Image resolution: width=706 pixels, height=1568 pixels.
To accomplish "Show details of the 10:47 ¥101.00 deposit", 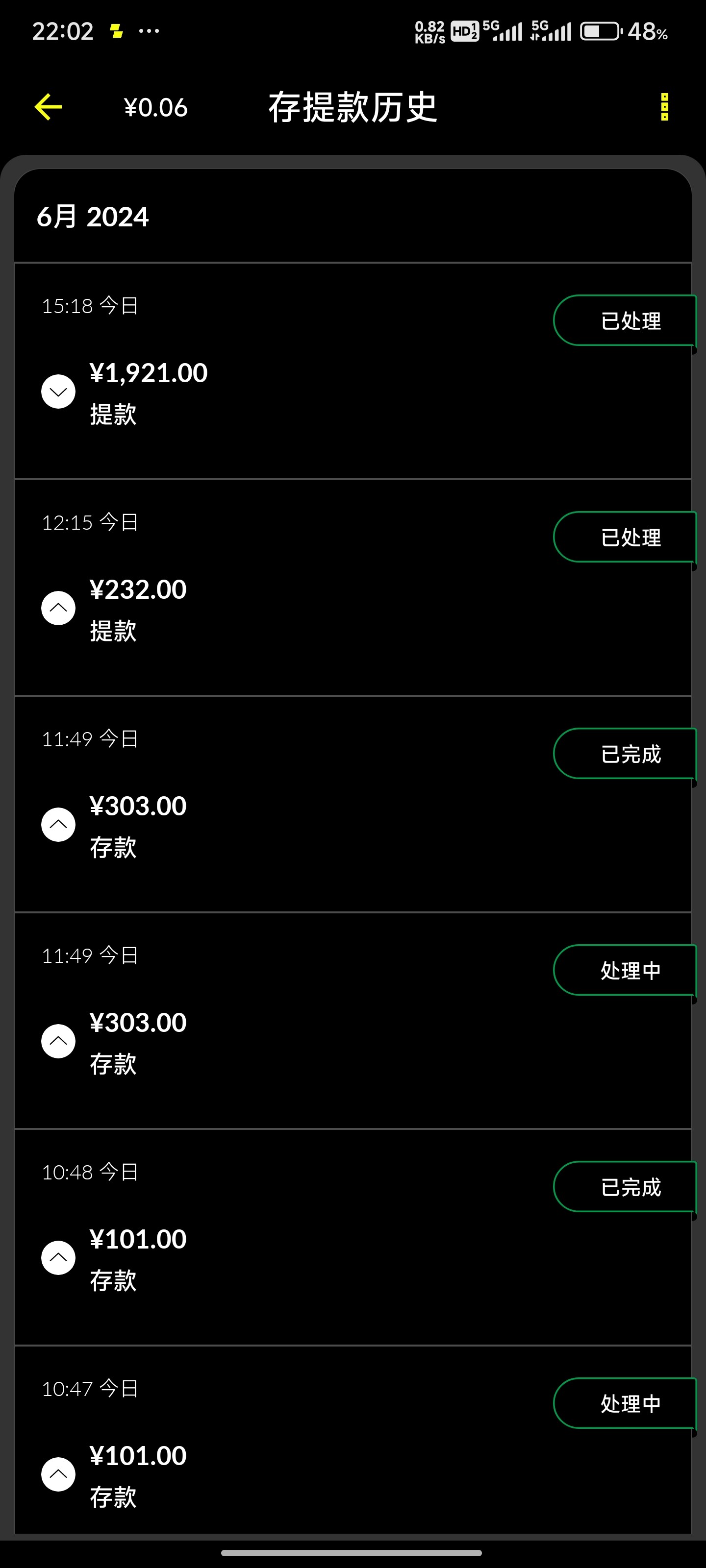I will [58, 1474].
